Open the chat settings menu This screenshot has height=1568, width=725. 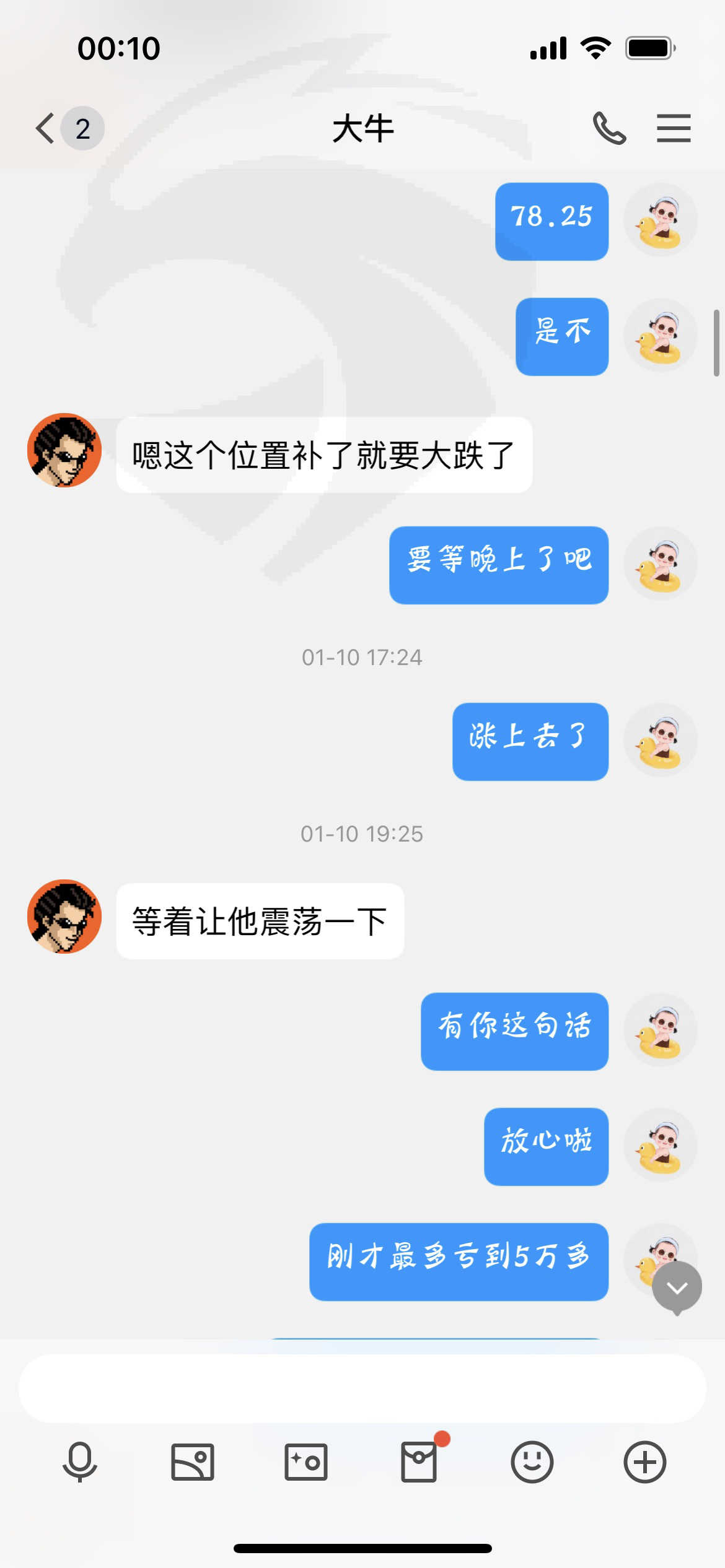coord(674,128)
